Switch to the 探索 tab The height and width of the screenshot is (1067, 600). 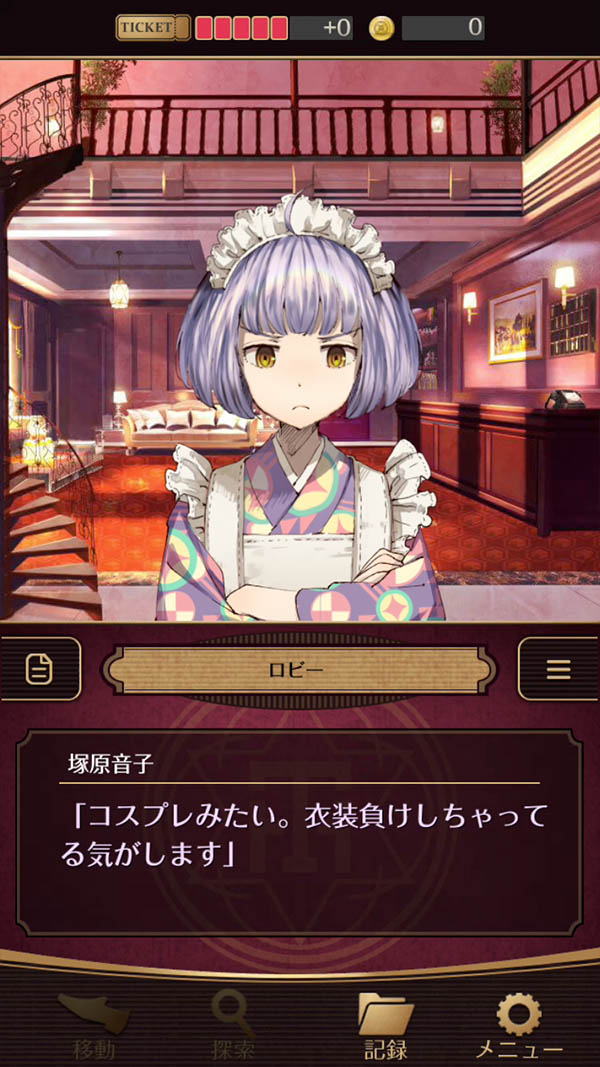[x=233, y=1026]
